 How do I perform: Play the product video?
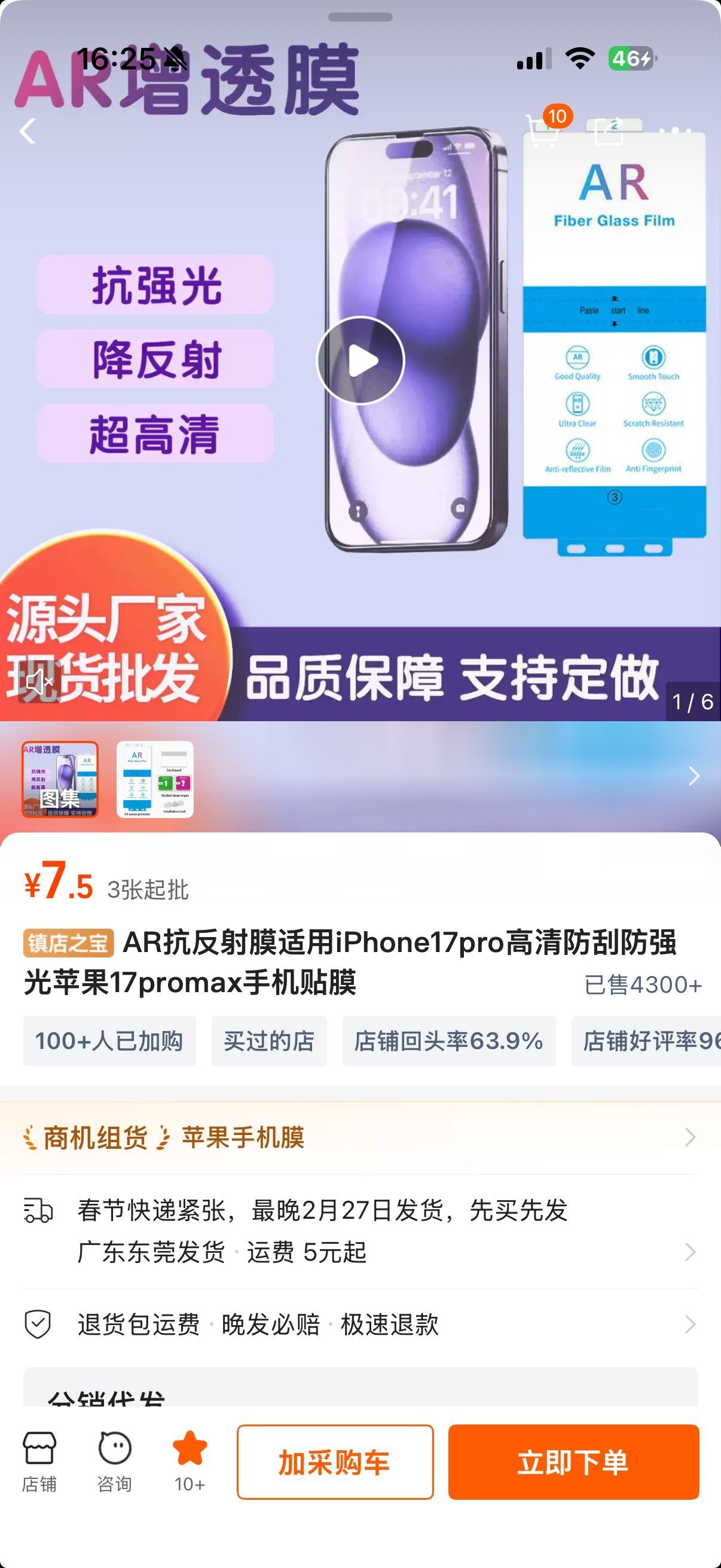(360, 361)
